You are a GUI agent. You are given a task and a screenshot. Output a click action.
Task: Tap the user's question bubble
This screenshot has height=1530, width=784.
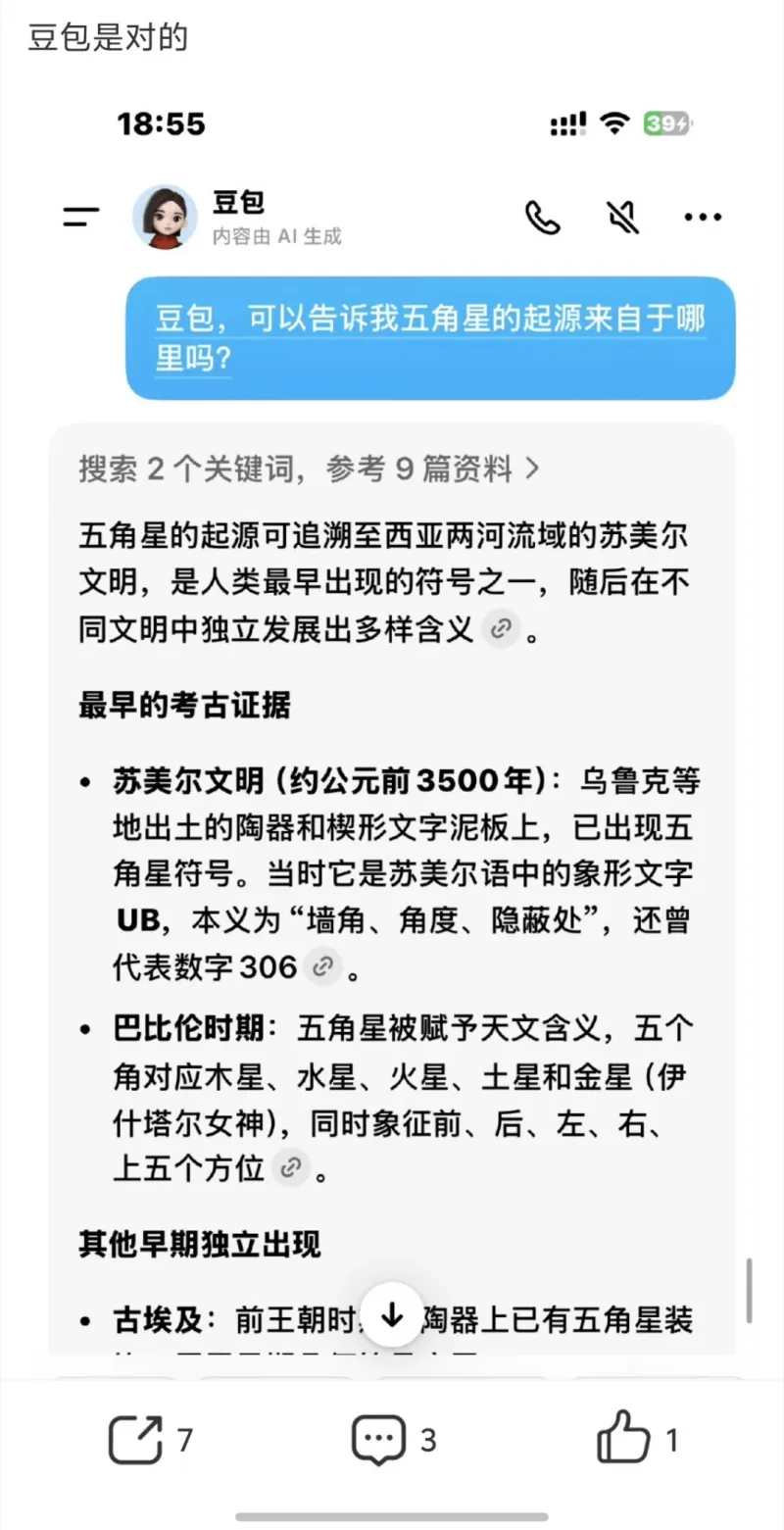click(429, 338)
